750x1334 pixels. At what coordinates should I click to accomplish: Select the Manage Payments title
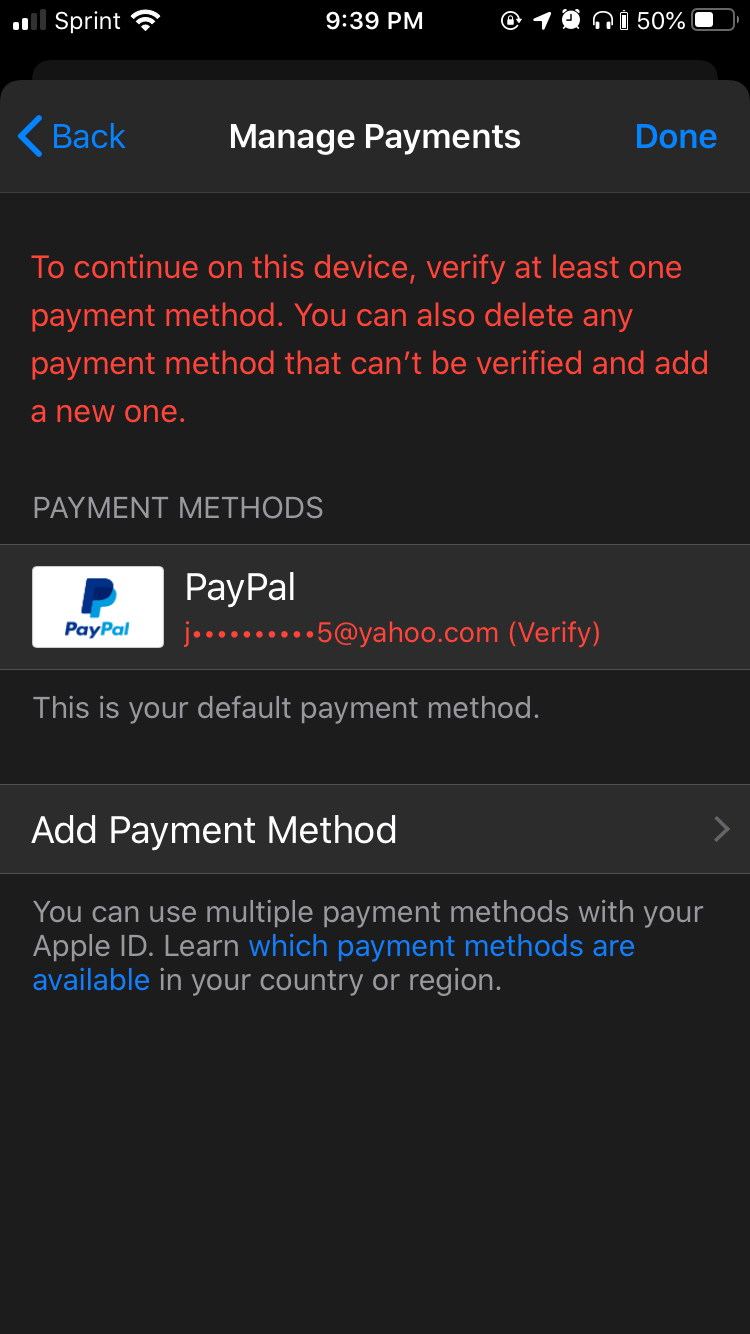pyautogui.click(x=375, y=135)
